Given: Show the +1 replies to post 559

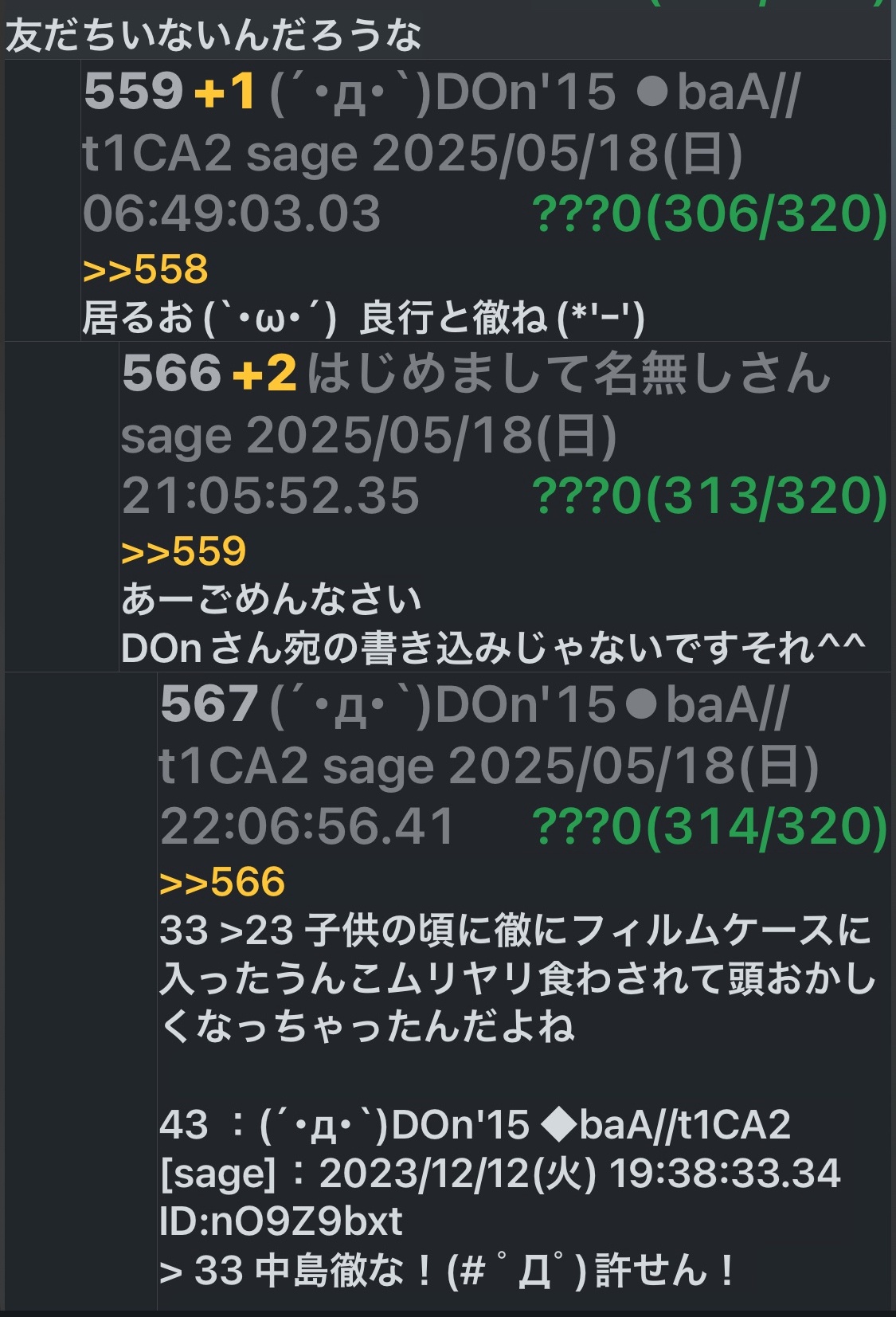Looking at the screenshot, I should click(x=225, y=91).
